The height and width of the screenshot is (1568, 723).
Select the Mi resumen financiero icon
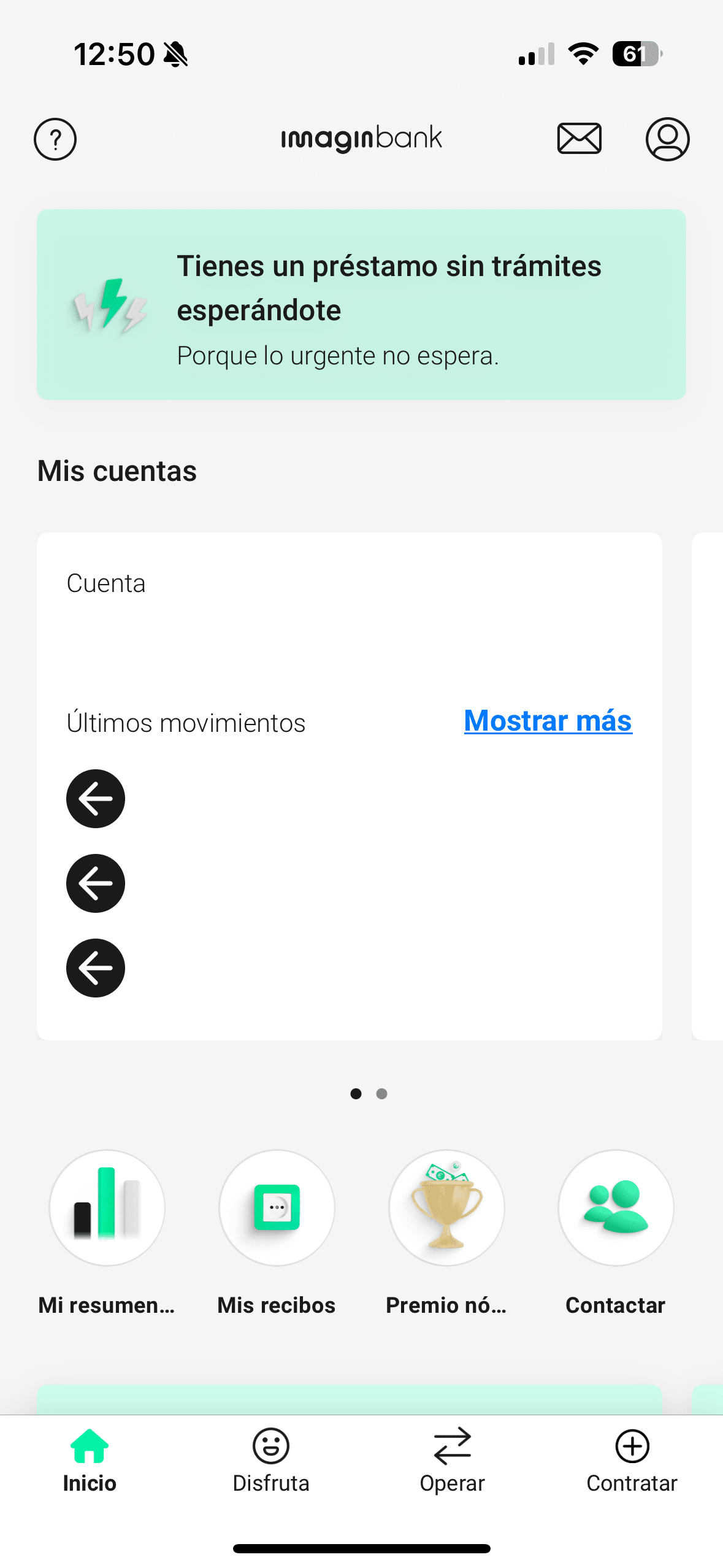(x=105, y=1207)
